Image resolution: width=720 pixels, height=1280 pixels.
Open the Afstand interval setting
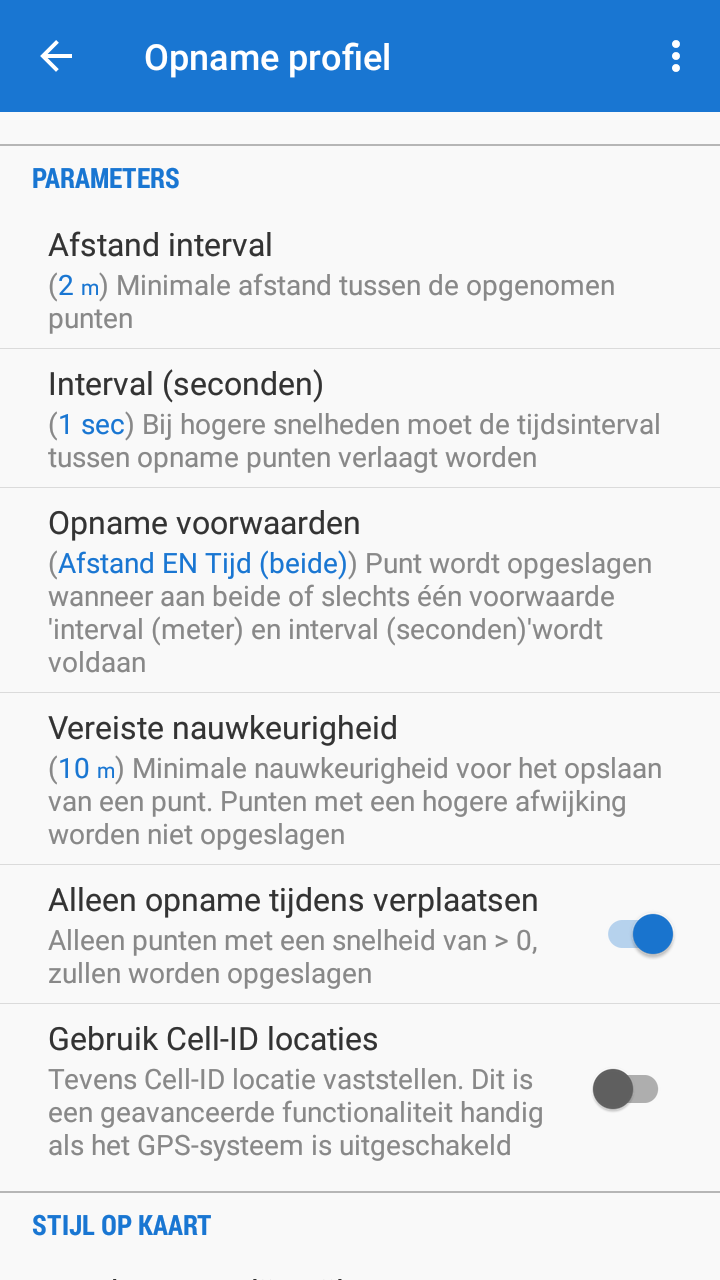pos(360,280)
